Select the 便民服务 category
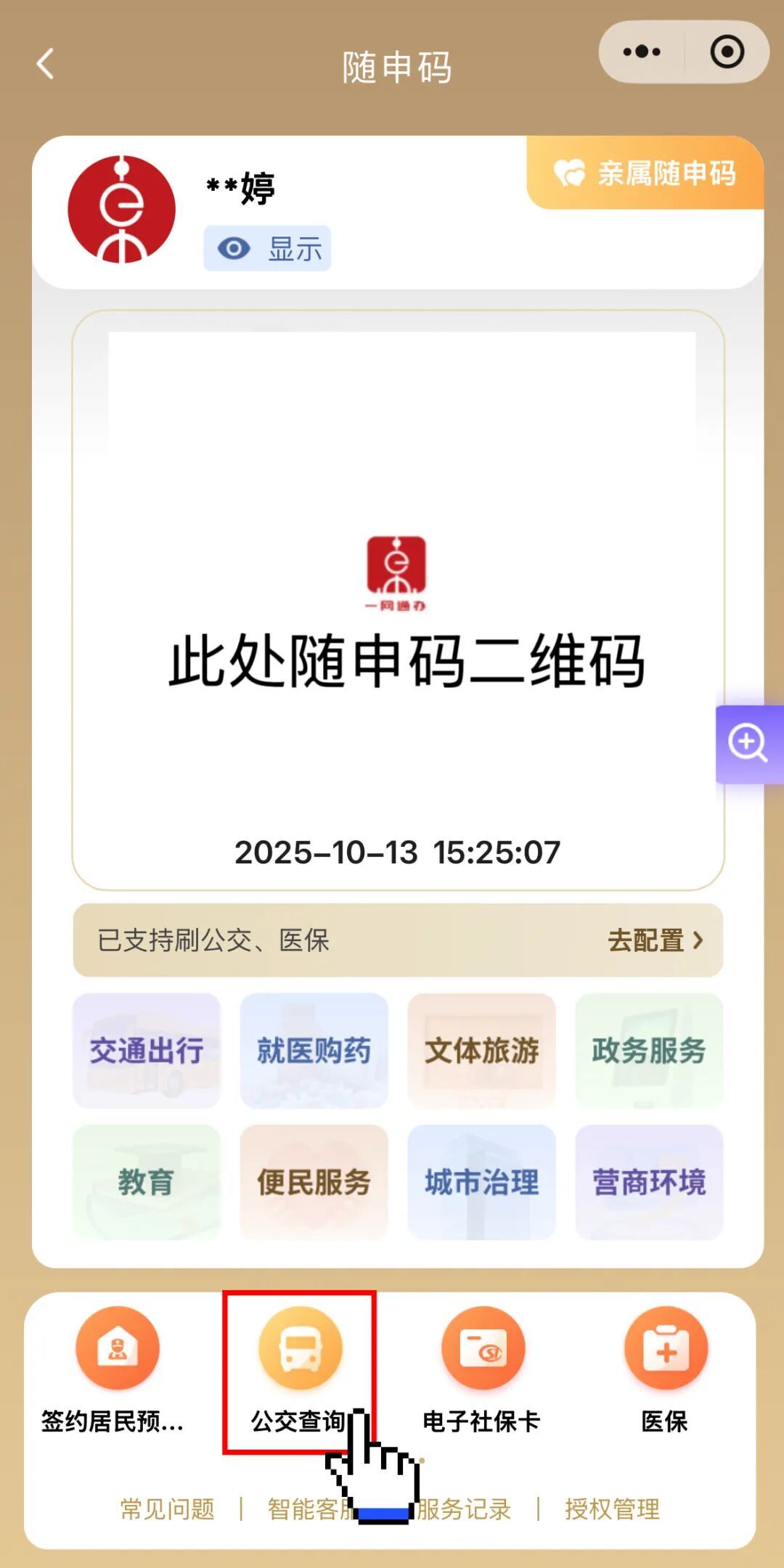Screen dimensions: 784x1568 point(314,1182)
